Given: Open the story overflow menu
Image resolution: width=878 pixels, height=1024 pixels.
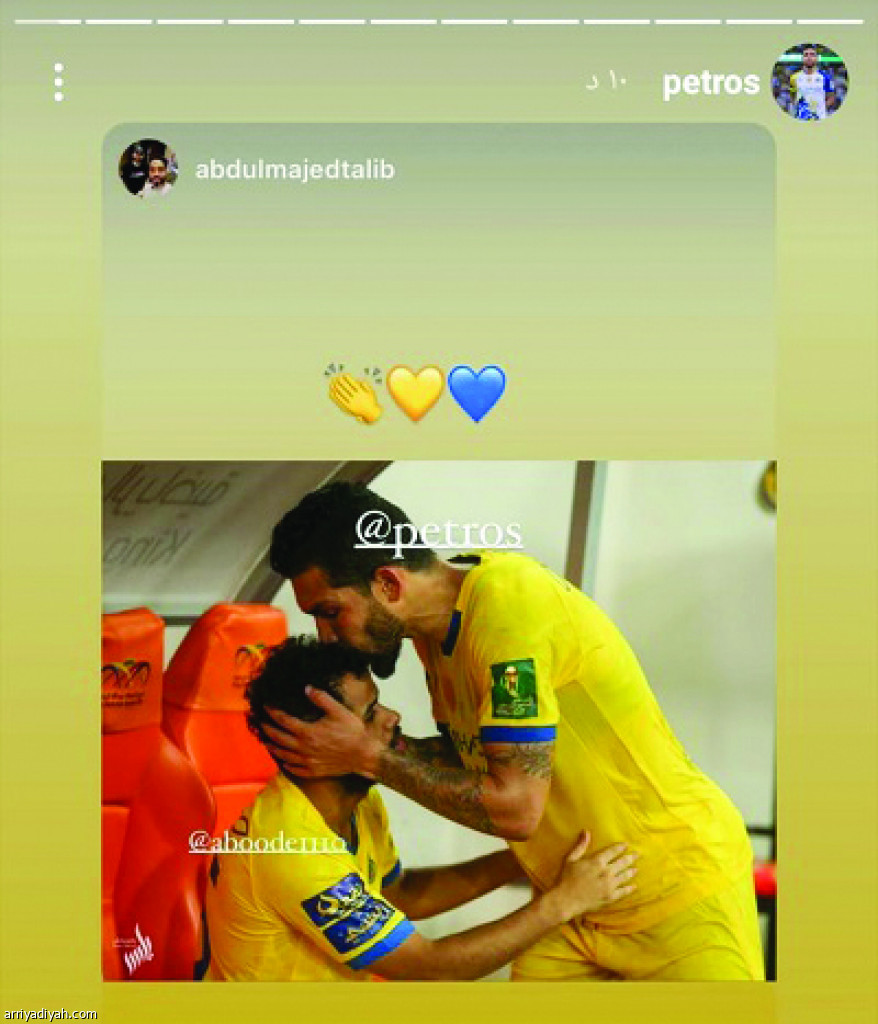Looking at the screenshot, I should point(59,82).
